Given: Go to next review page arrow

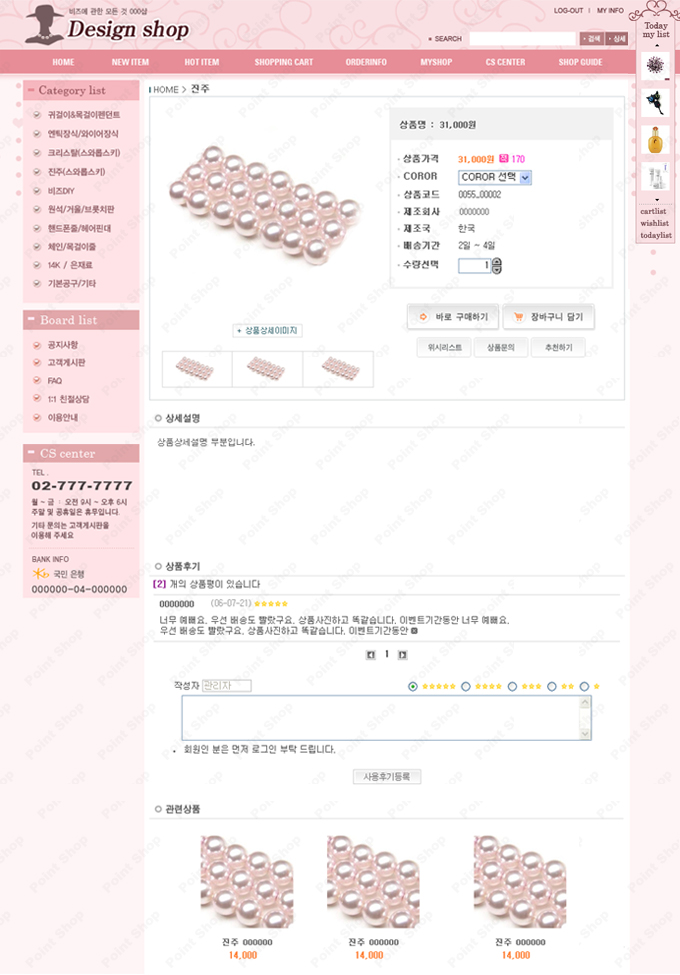Looking at the screenshot, I should click(402, 655).
